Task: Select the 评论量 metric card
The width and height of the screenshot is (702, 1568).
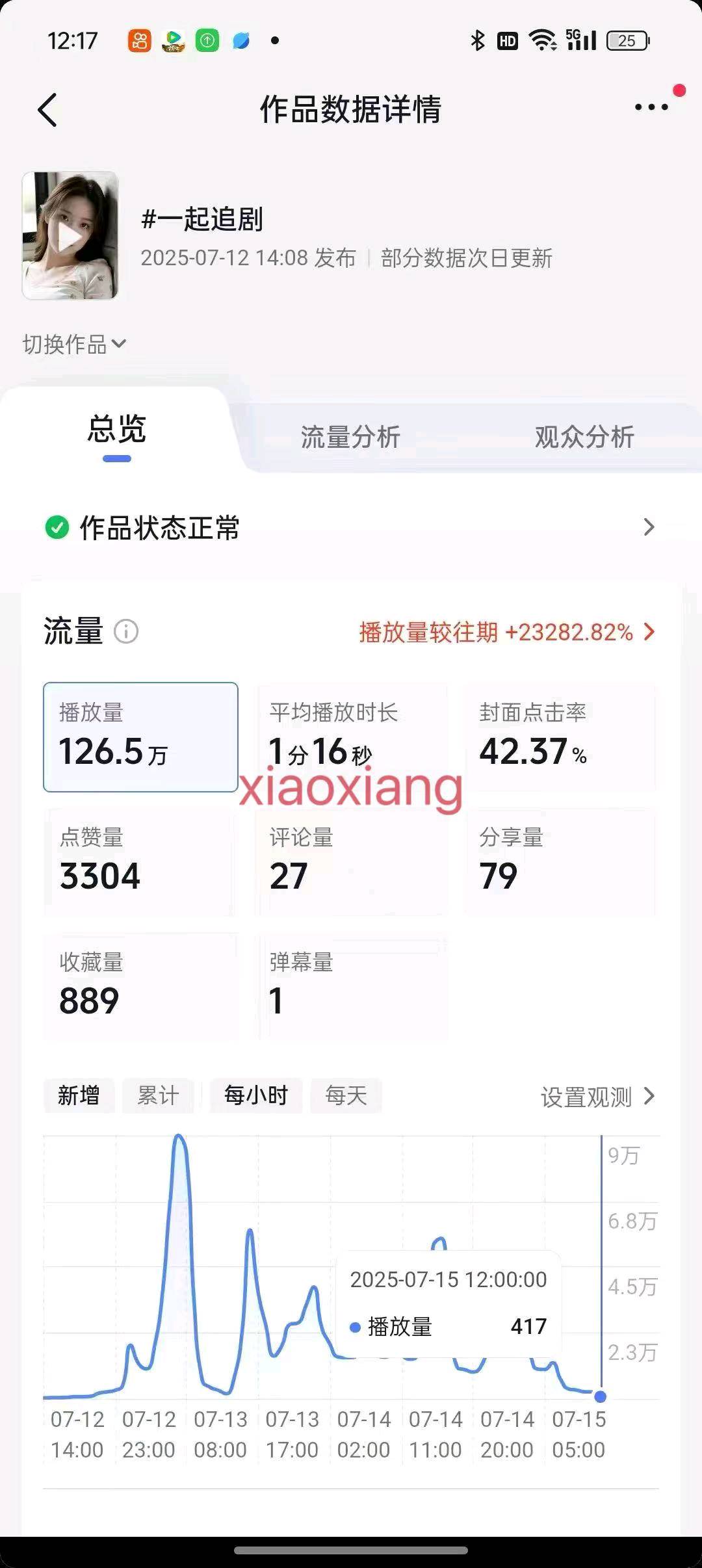Action: [351, 861]
